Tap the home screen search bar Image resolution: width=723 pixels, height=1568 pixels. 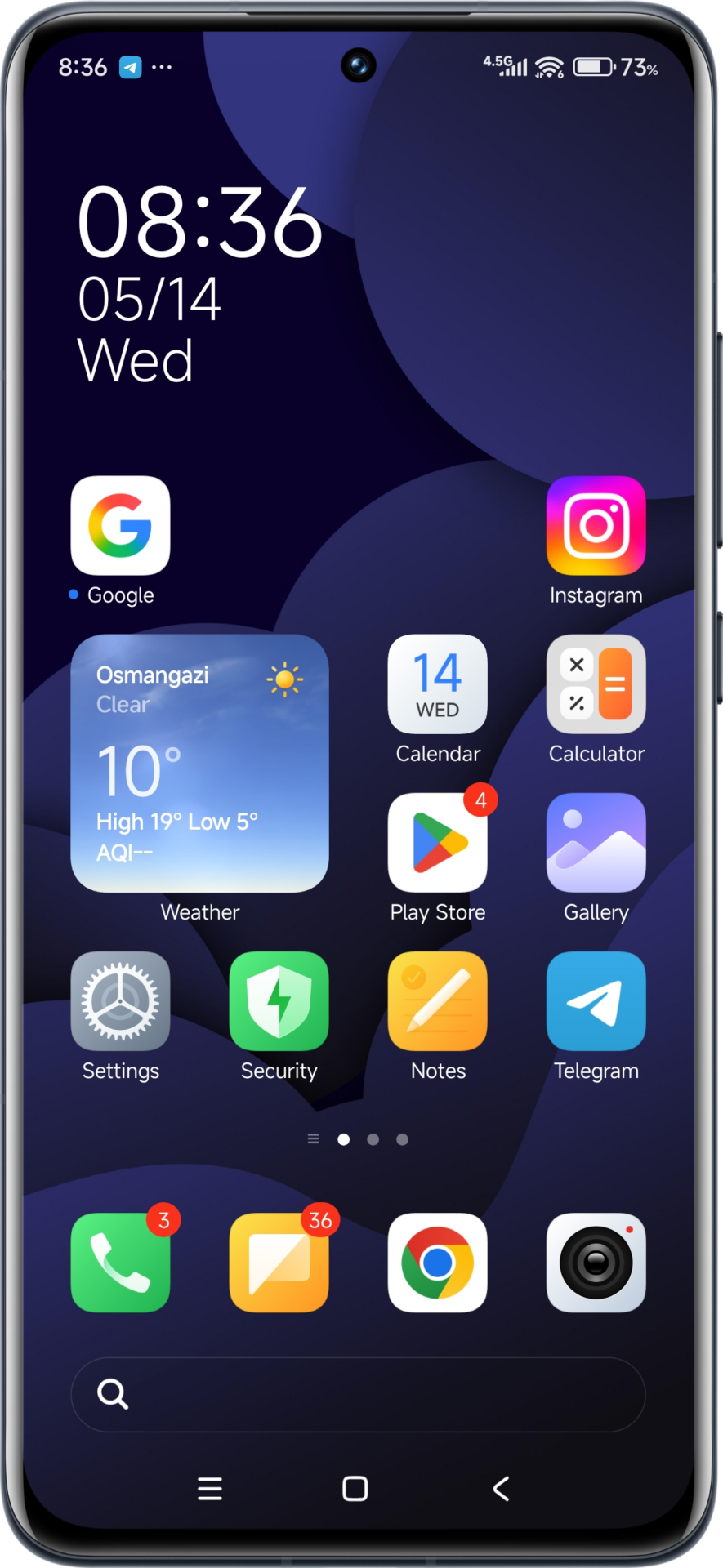(359, 1394)
